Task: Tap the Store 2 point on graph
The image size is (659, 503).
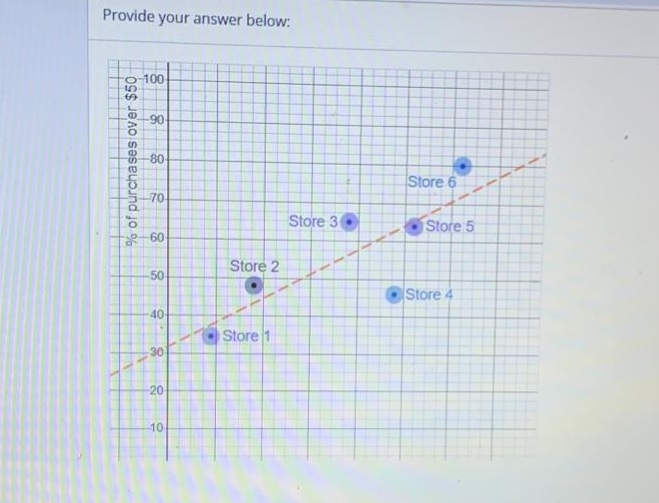Action: [x=255, y=286]
